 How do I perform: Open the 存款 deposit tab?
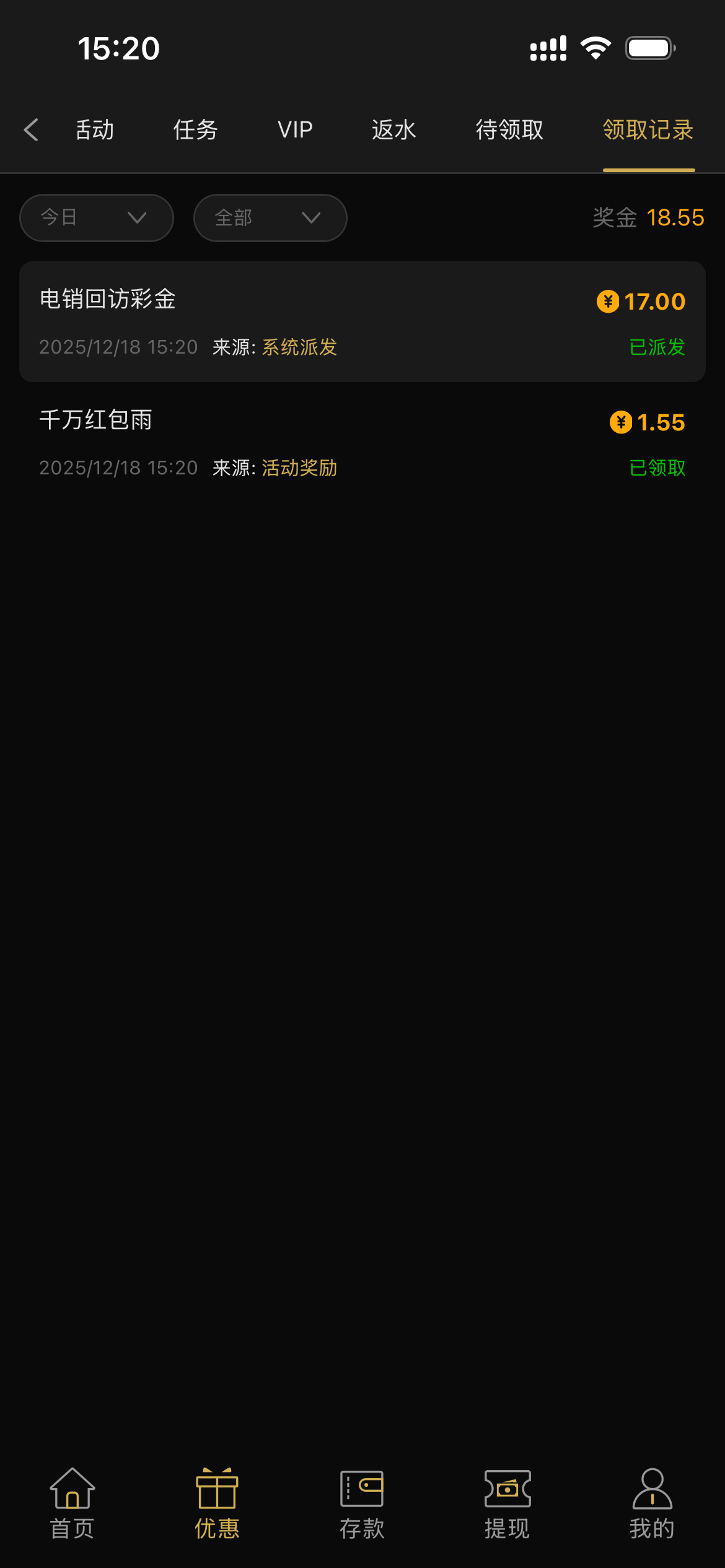[362, 1504]
